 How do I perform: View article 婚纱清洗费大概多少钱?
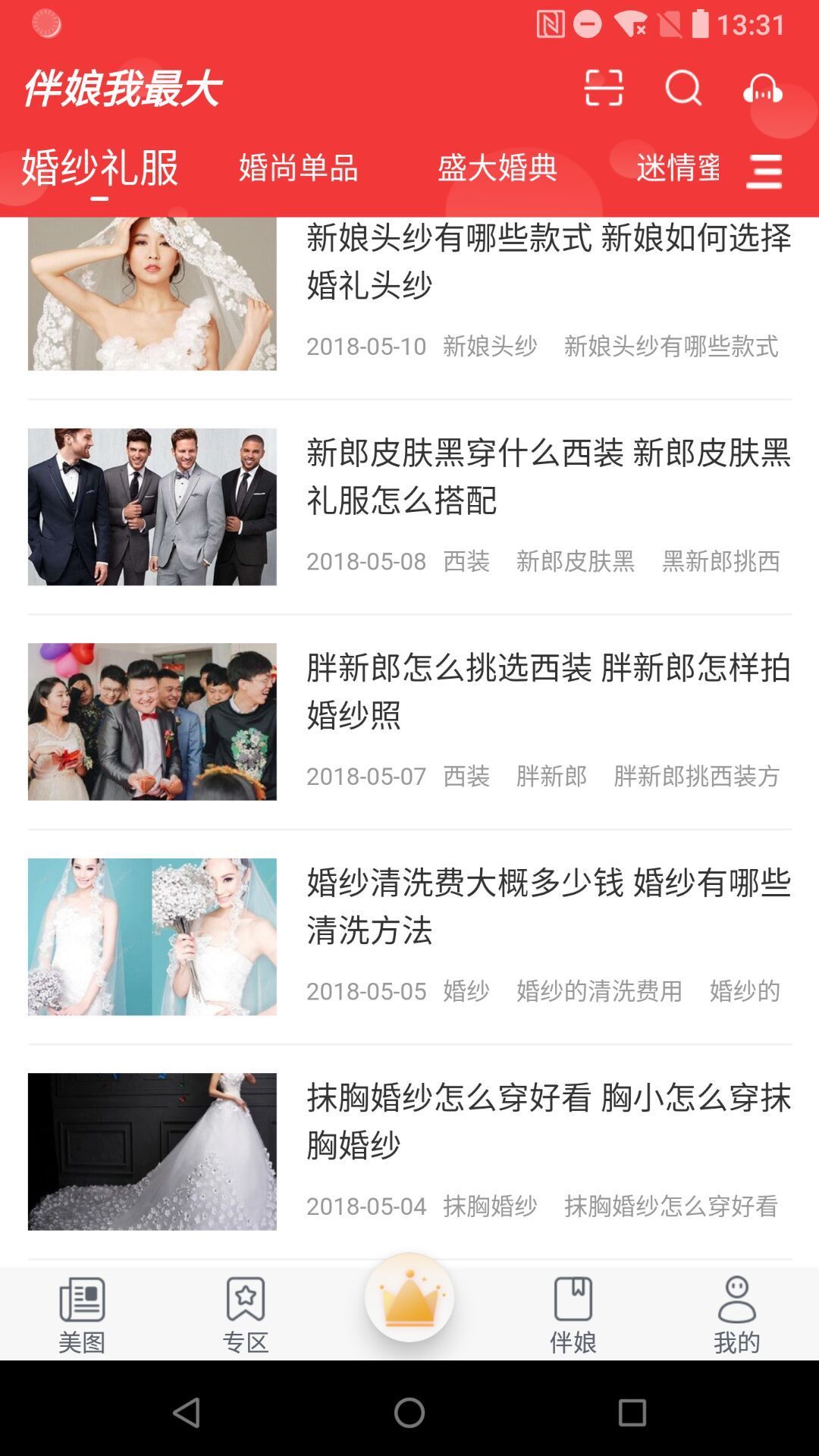[548, 905]
